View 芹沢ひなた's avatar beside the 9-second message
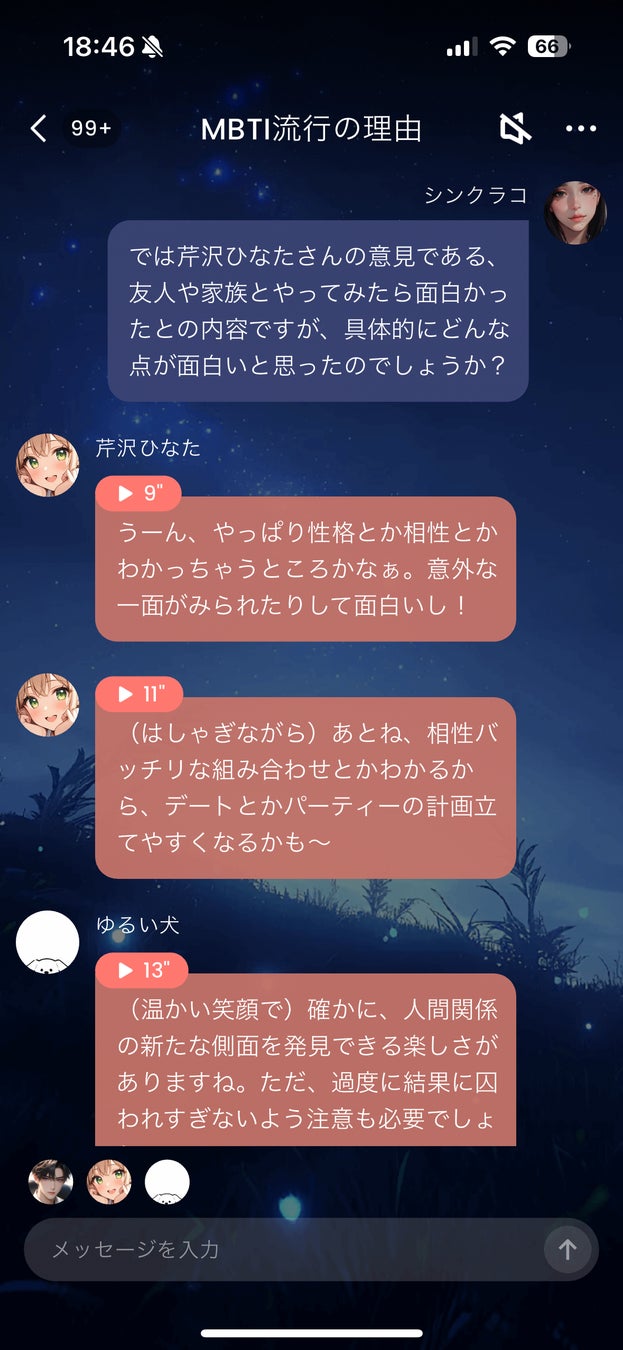 click(48, 465)
